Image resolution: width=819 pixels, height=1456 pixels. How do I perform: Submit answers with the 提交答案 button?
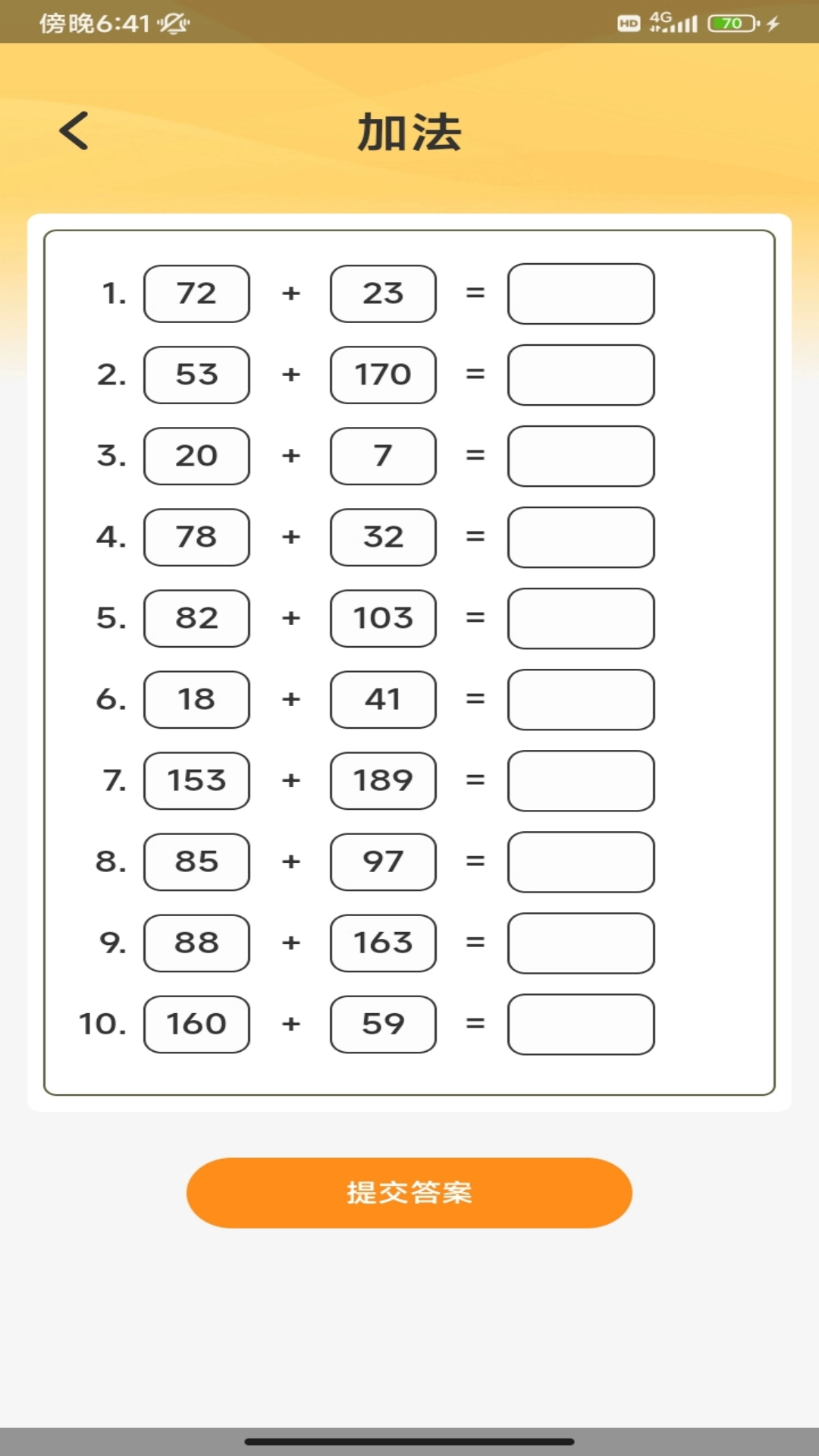409,1192
